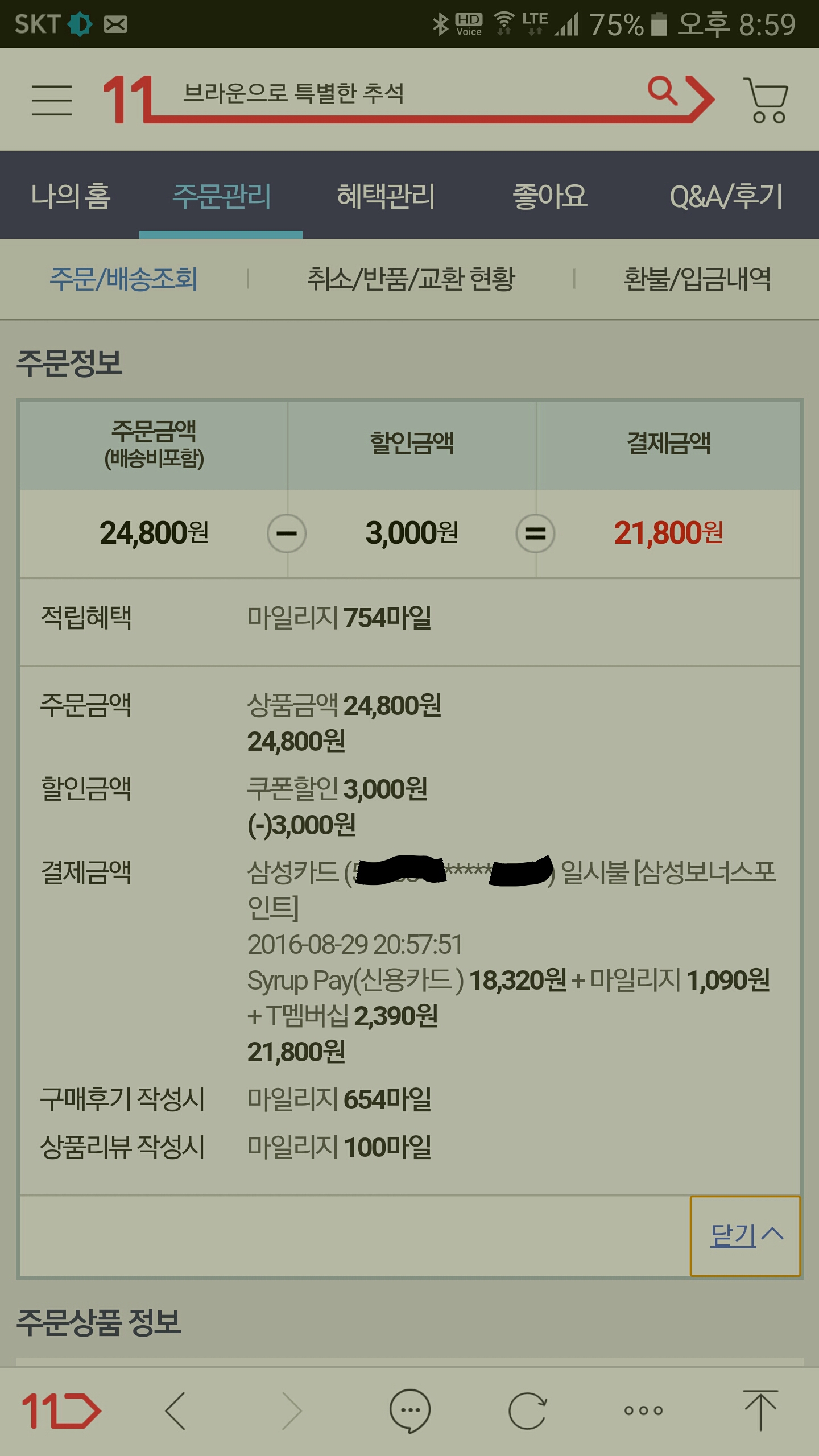
Task: Go to the Q&A/후기 tab
Action: coord(726,196)
